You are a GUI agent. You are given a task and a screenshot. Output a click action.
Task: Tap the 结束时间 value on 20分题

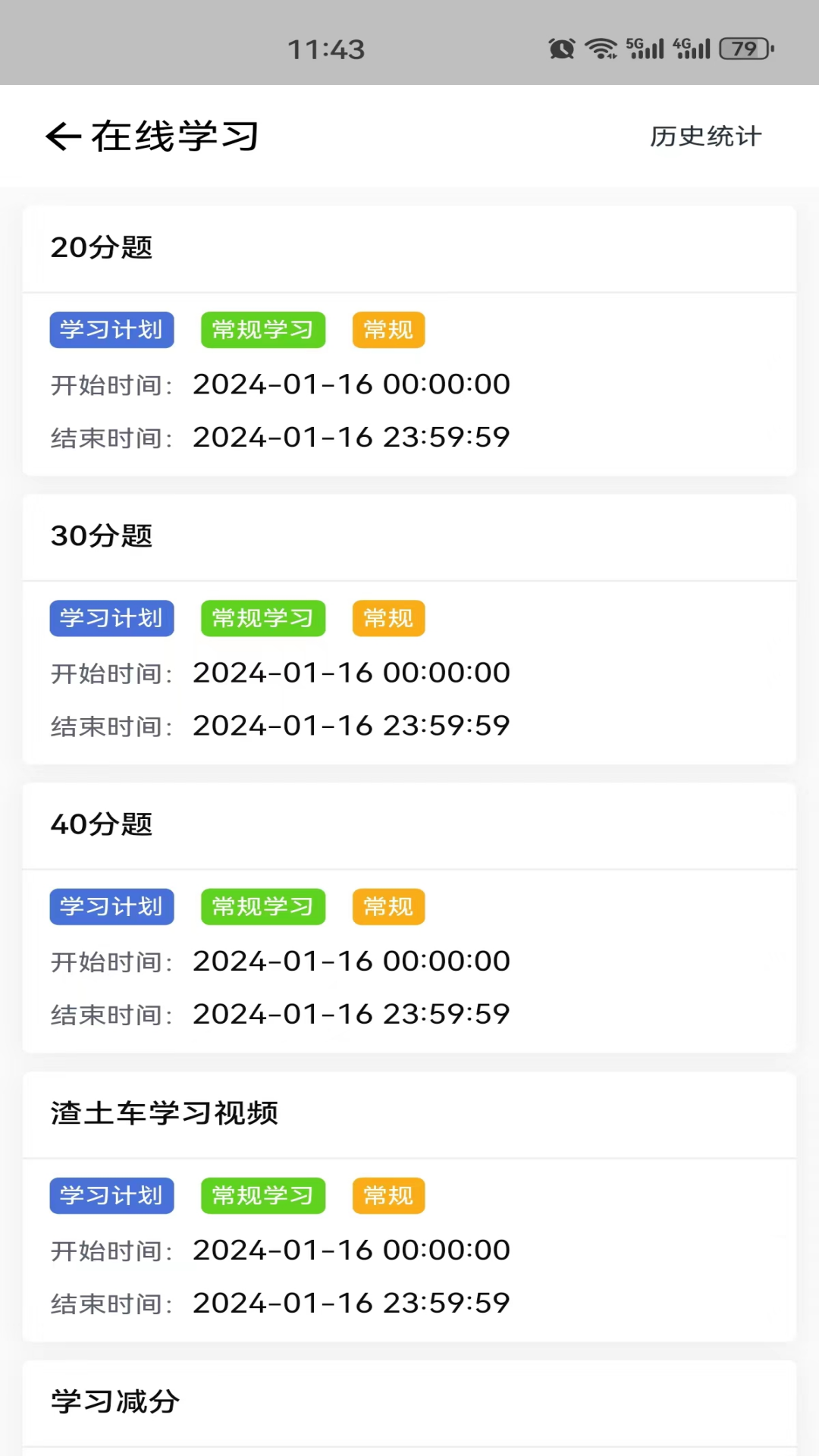coord(351,438)
